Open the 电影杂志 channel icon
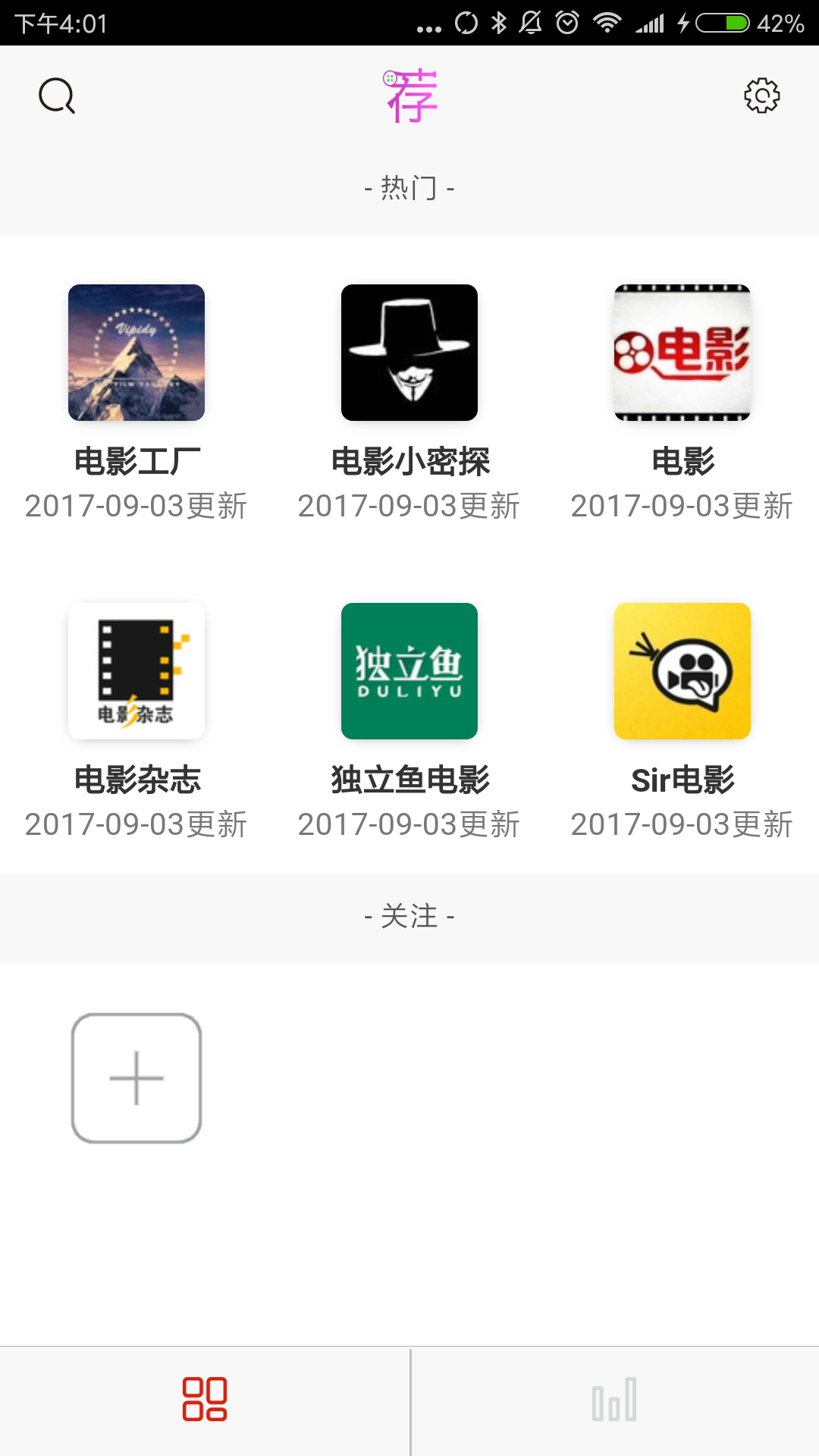This screenshot has height=1456, width=819. (136, 671)
